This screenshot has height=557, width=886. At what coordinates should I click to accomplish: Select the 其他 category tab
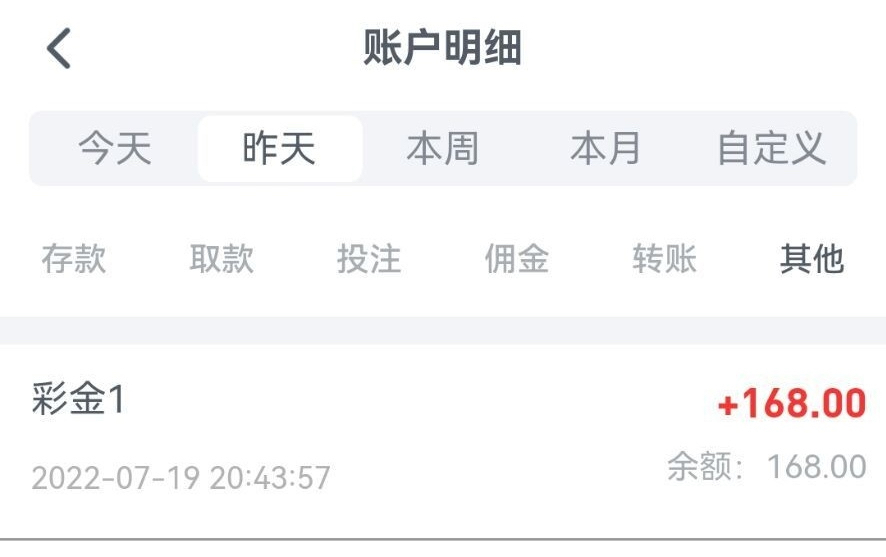(812, 259)
